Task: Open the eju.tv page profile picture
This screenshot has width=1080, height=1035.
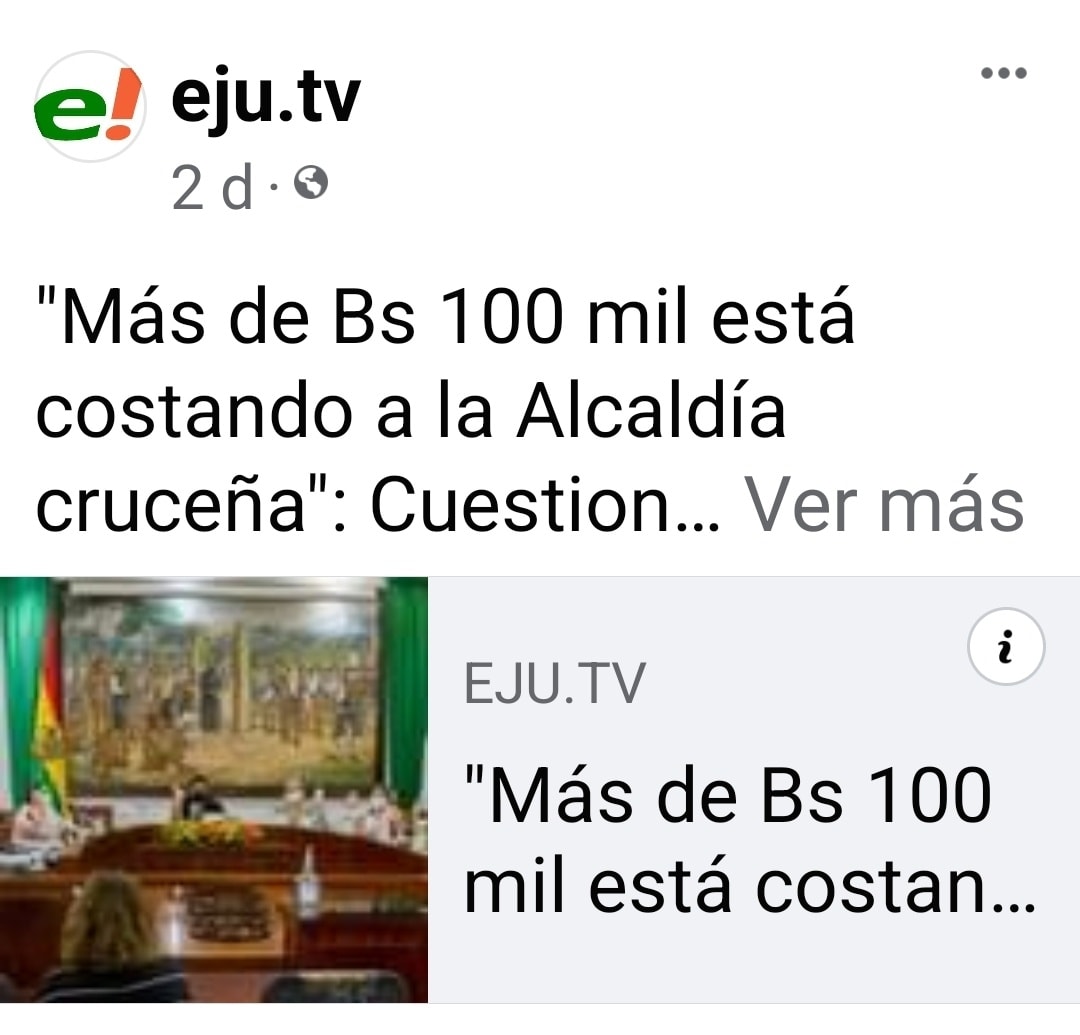Action: 91,107
